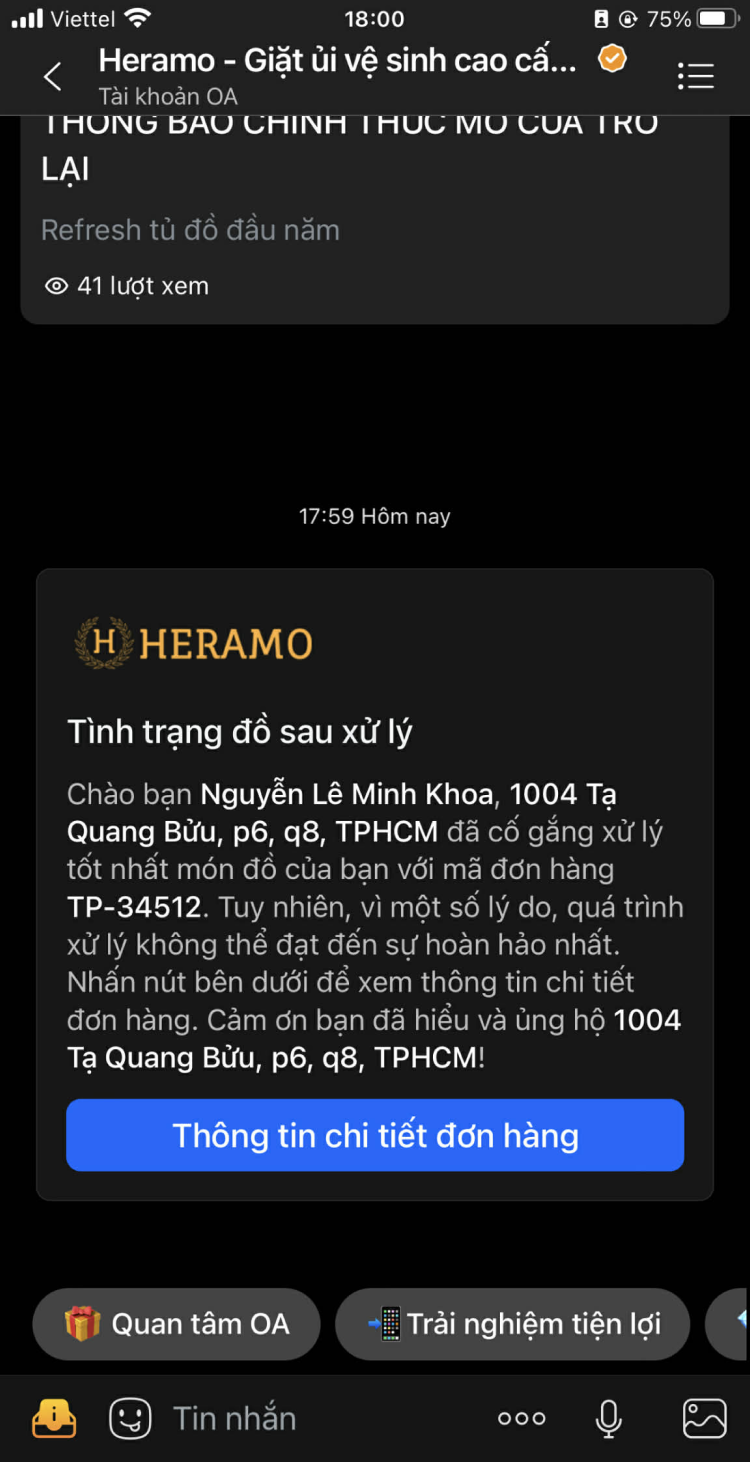750x1468 pixels.
Task: Open the sticker emoji picker
Action: [x=130, y=1418]
